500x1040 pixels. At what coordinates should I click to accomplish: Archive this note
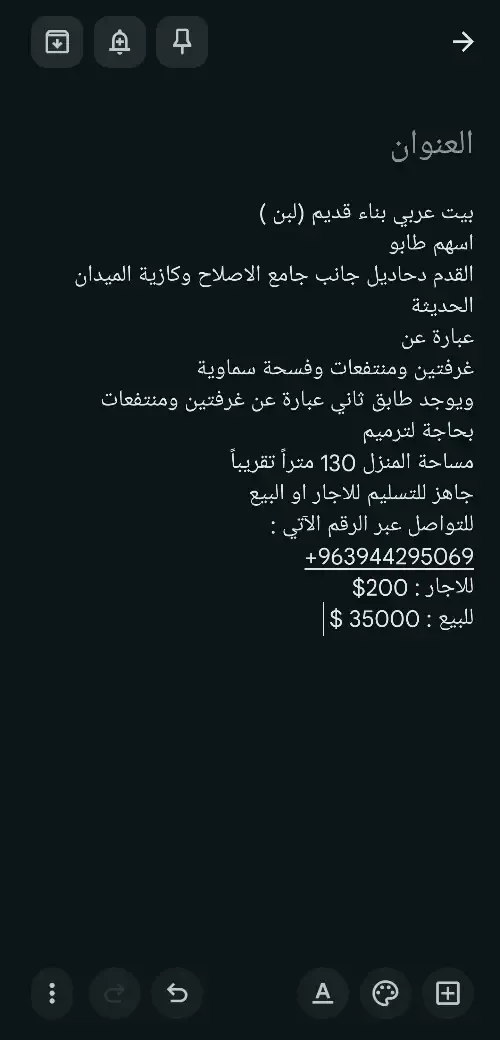[57, 42]
